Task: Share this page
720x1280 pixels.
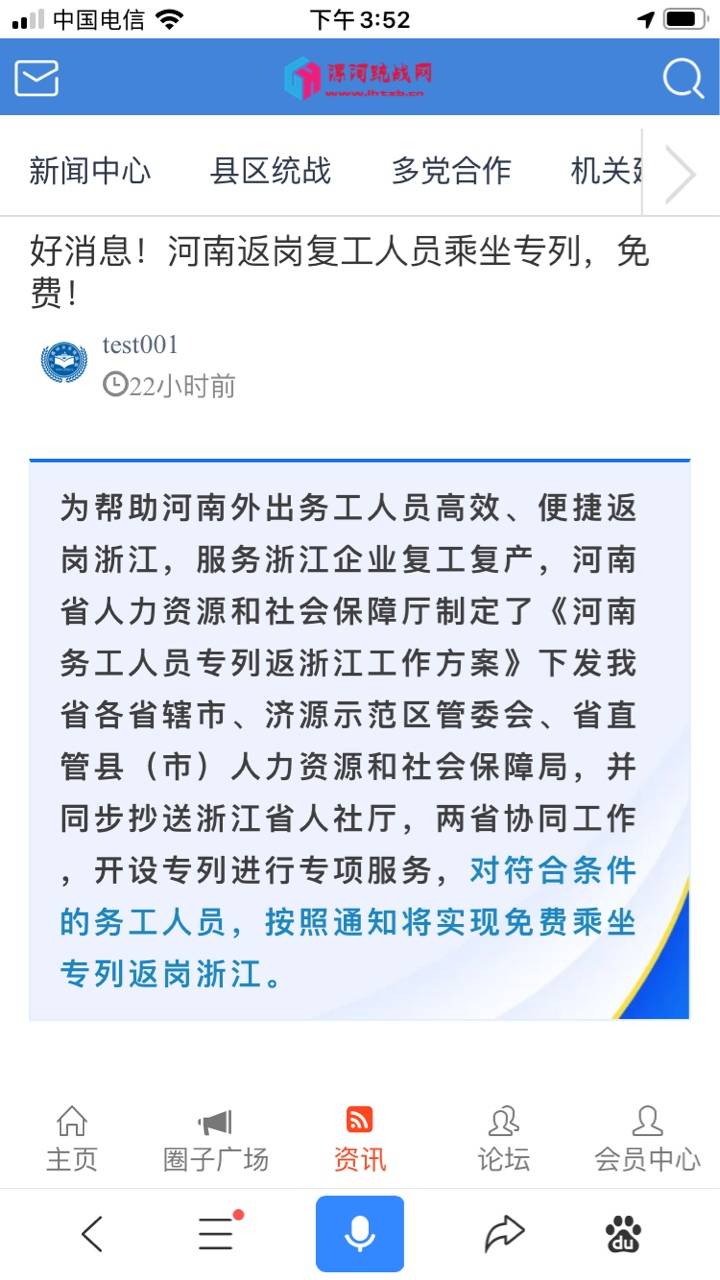Action: (504, 1234)
